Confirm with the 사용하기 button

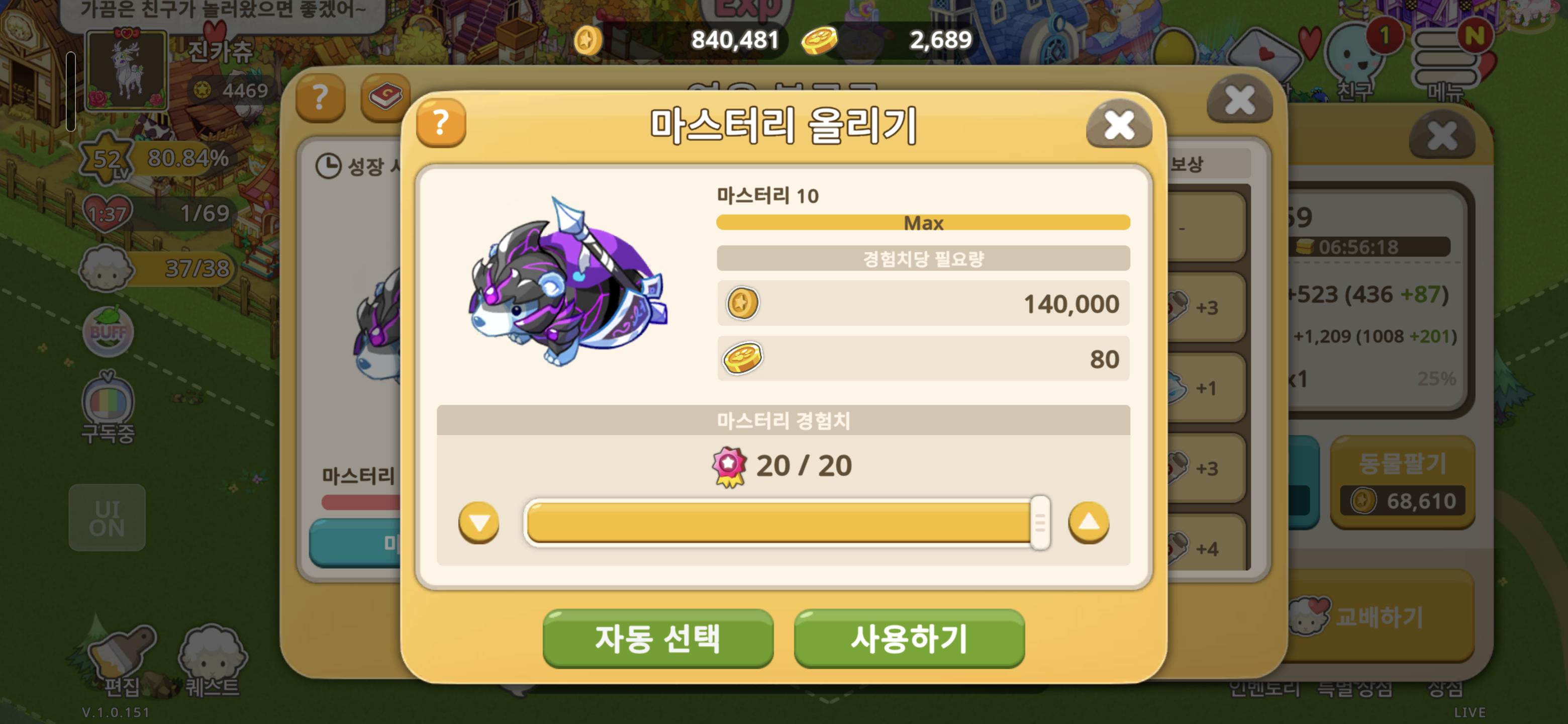click(x=909, y=638)
